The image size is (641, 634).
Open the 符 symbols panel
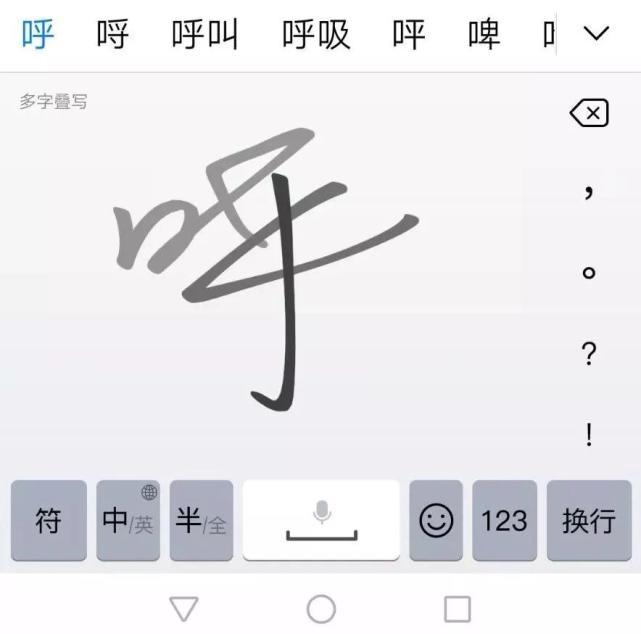[x=48, y=521]
